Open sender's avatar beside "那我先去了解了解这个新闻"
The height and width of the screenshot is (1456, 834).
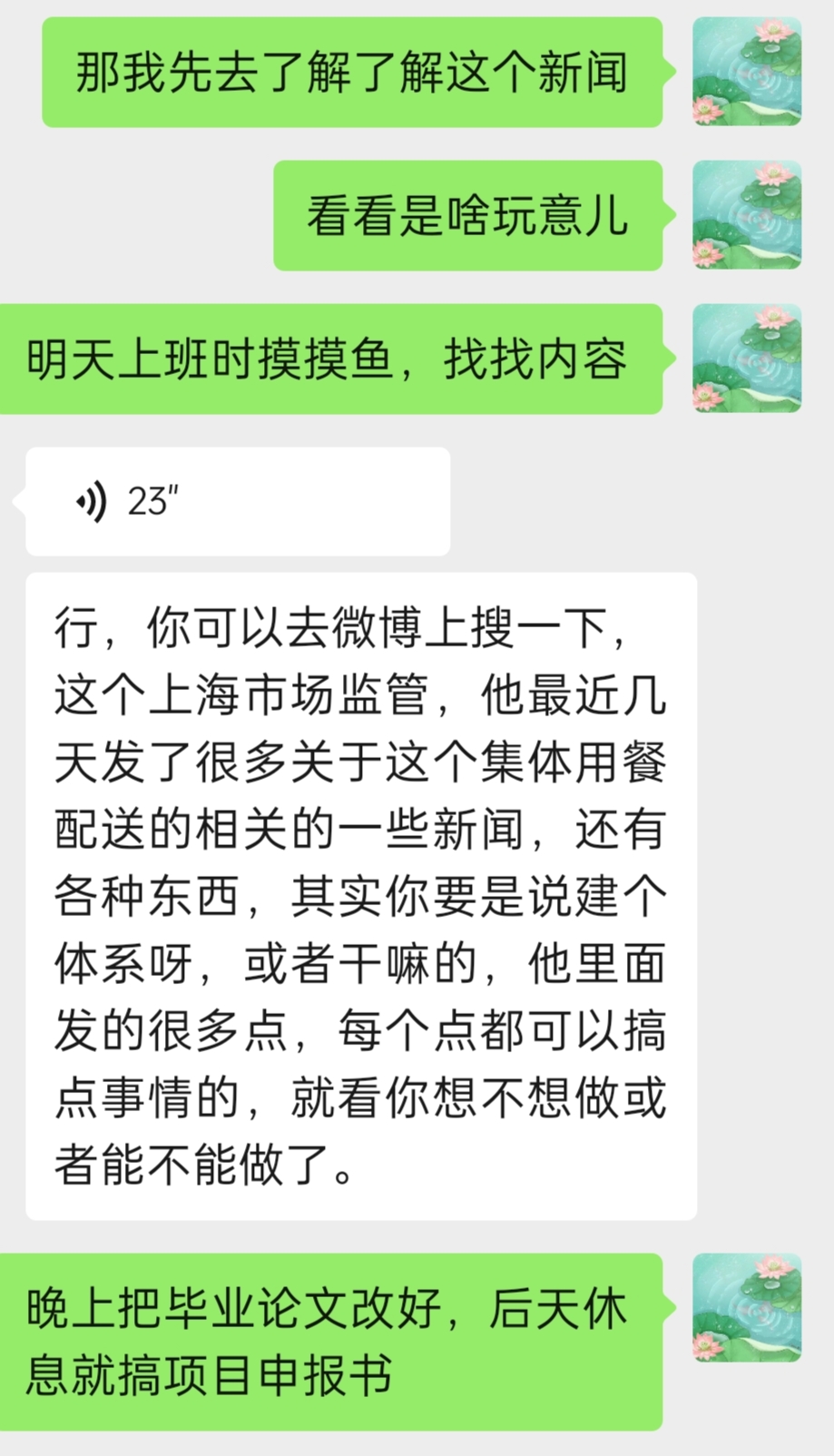click(746, 72)
